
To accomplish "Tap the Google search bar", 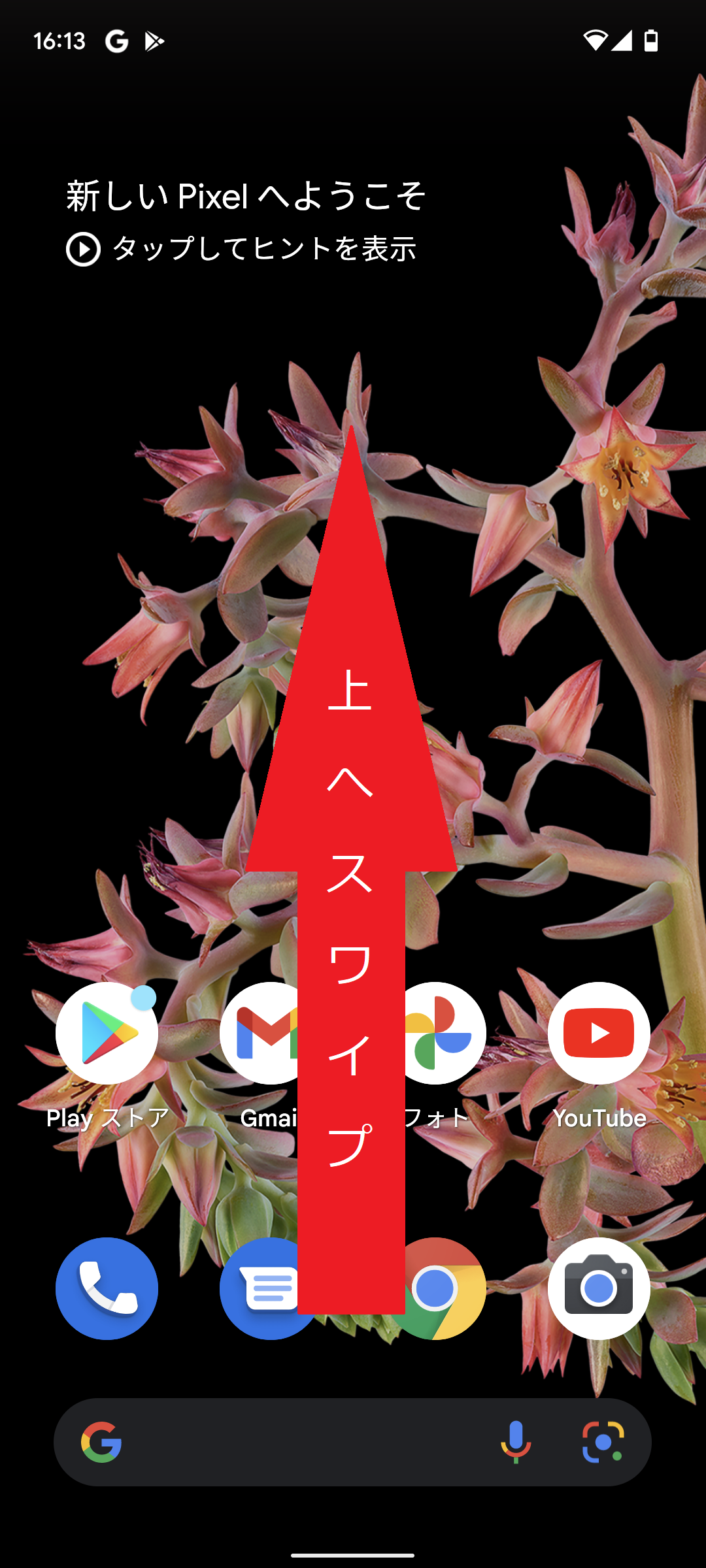I will click(294, 1443).
